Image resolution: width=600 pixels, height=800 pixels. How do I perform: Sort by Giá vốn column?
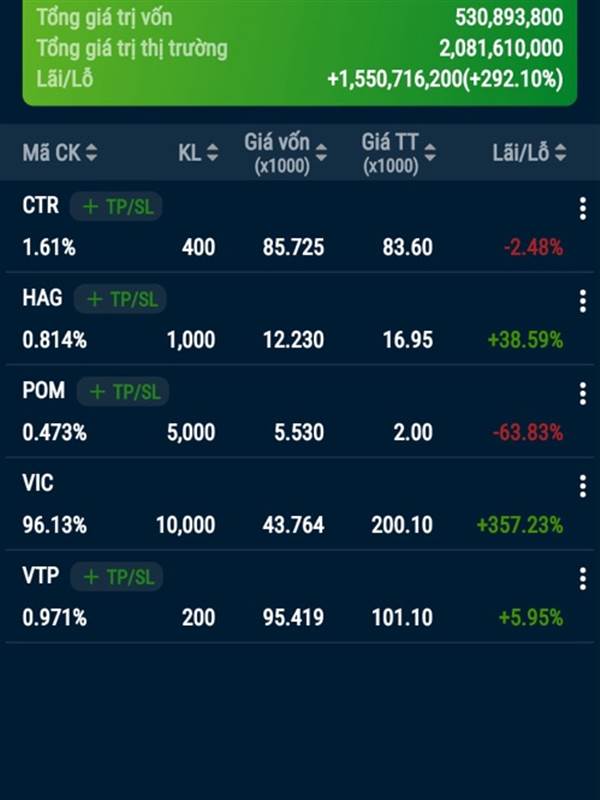click(x=286, y=153)
